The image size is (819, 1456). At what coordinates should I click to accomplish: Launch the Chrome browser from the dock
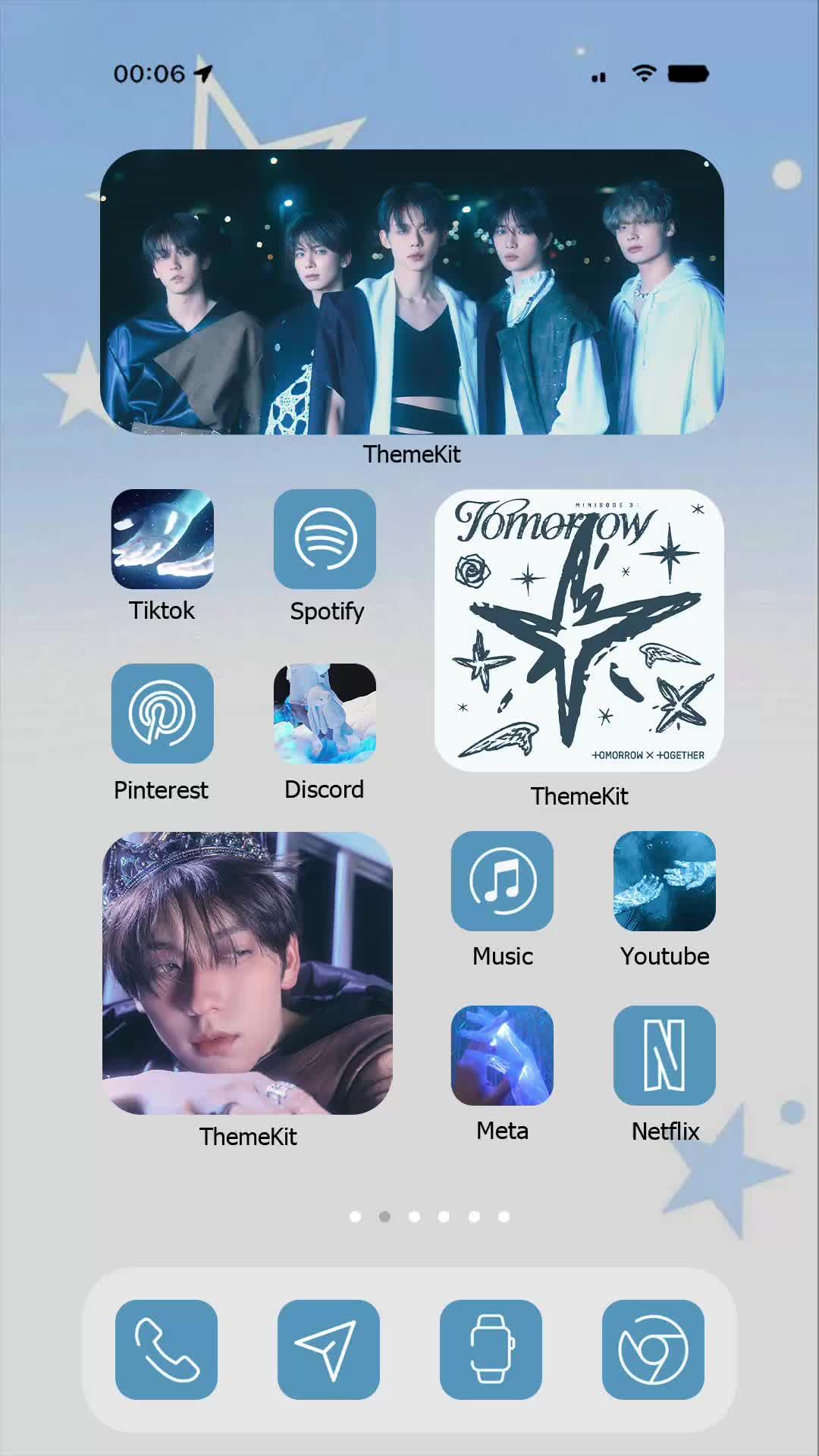653,1349
